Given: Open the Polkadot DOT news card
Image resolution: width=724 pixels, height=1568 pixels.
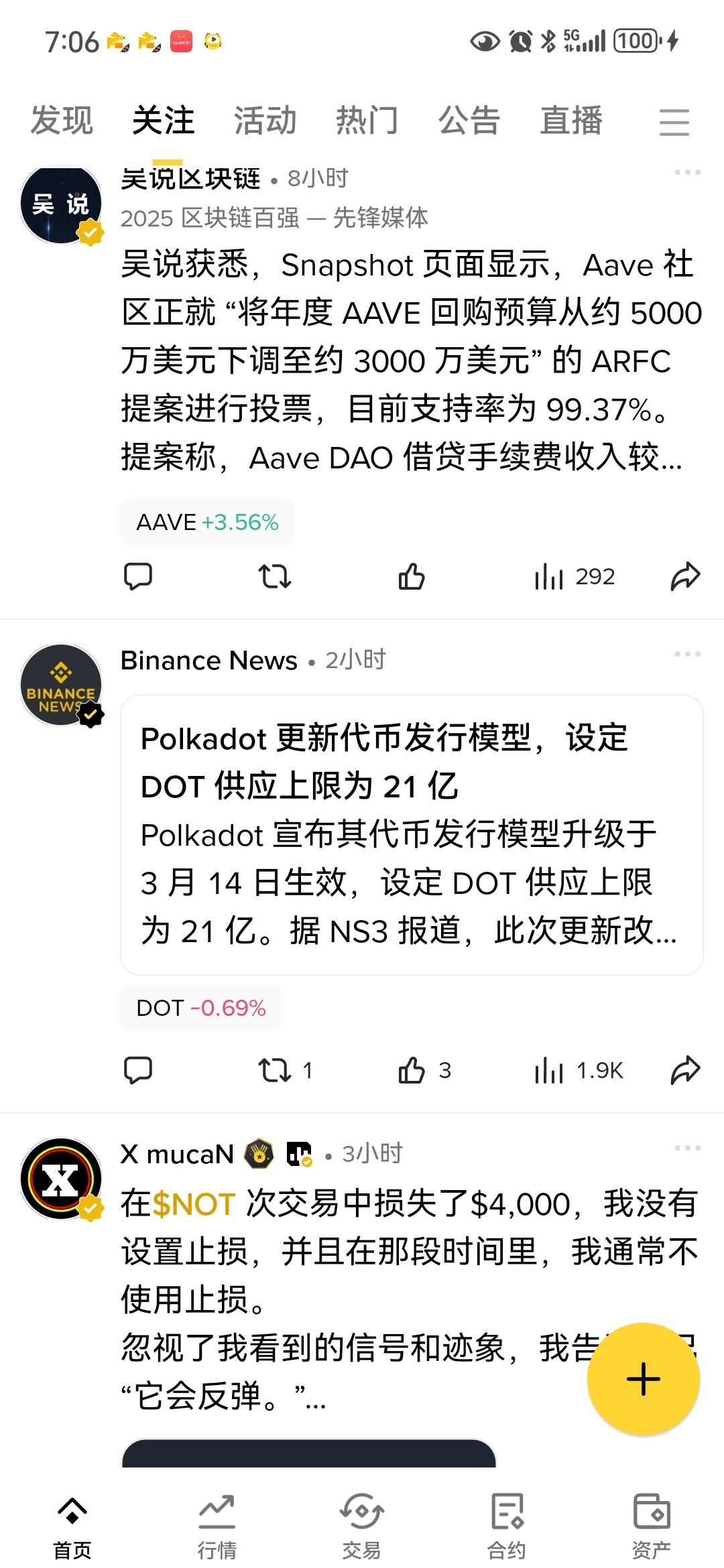Looking at the screenshot, I should [x=412, y=834].
